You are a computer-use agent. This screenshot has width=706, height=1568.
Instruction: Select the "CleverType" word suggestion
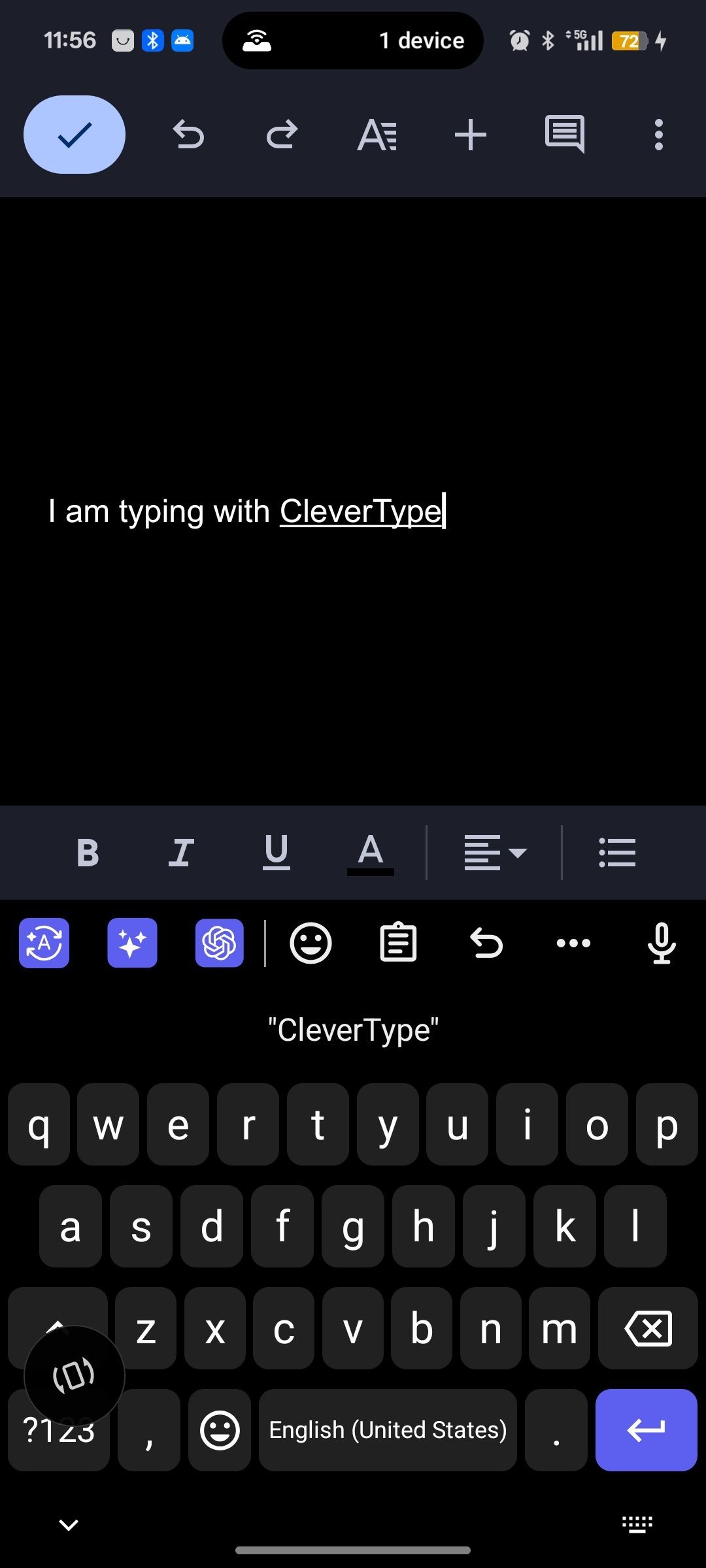[x=353, y=1030]
